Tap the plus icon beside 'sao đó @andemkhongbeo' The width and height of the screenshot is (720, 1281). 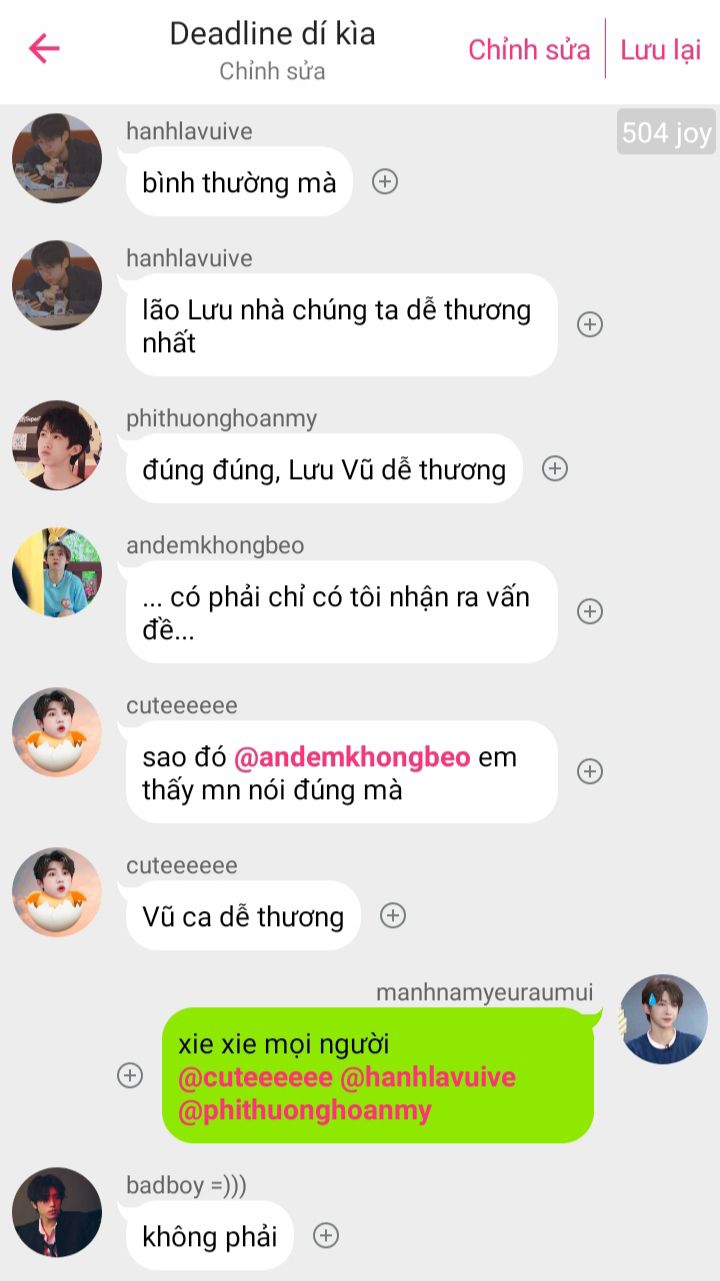pos(590,771)
